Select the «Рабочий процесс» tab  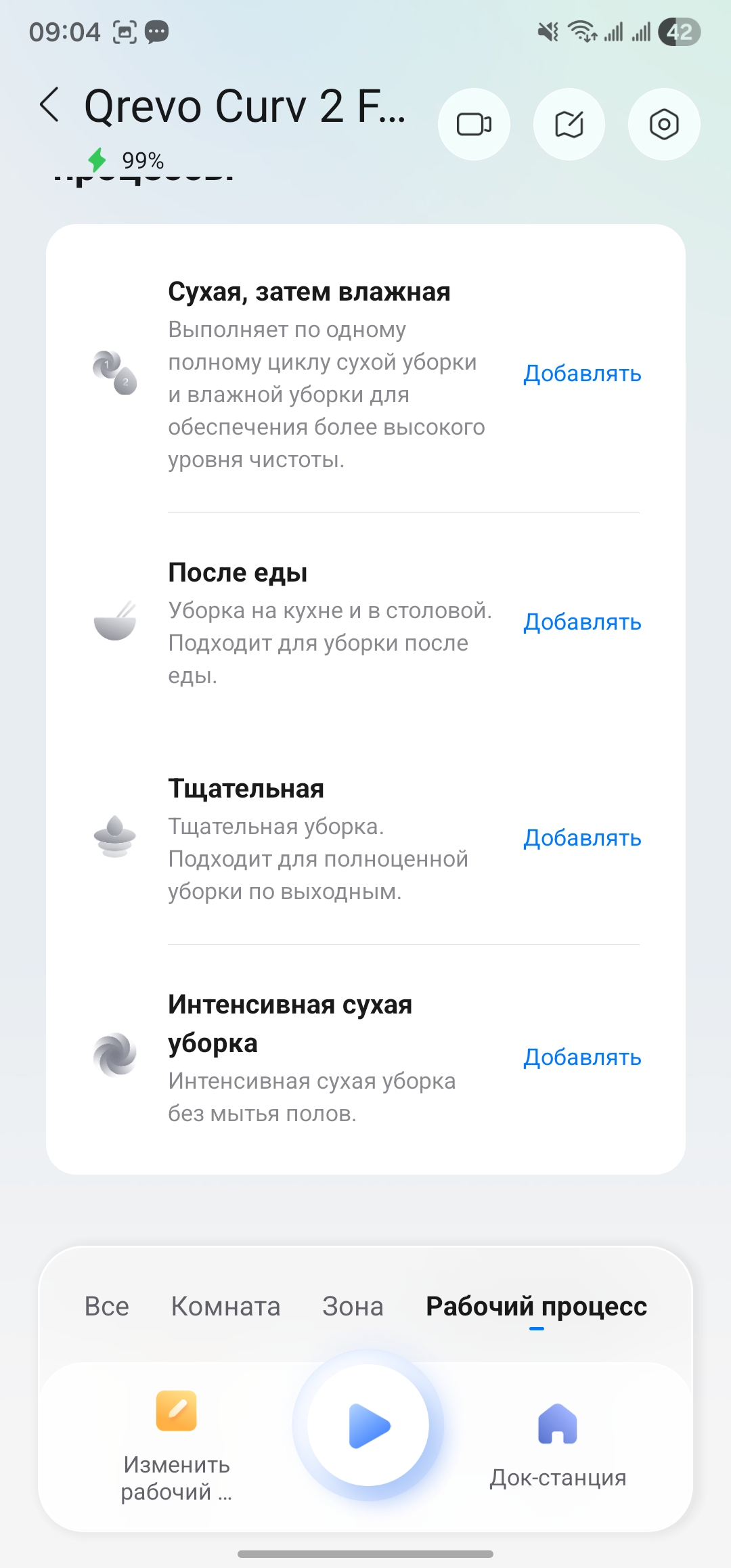[x=536, y=1306]
